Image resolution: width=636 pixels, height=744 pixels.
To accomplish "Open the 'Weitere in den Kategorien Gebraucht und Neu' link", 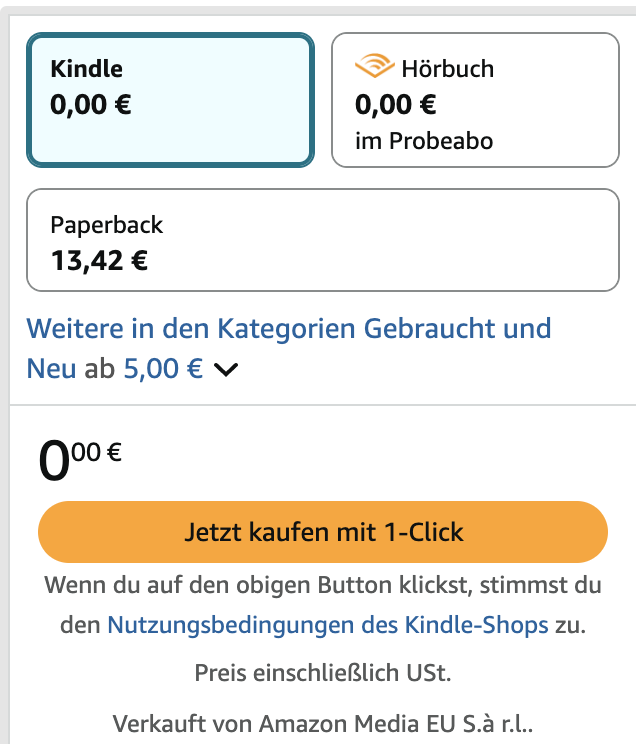I will pos(288,329).
